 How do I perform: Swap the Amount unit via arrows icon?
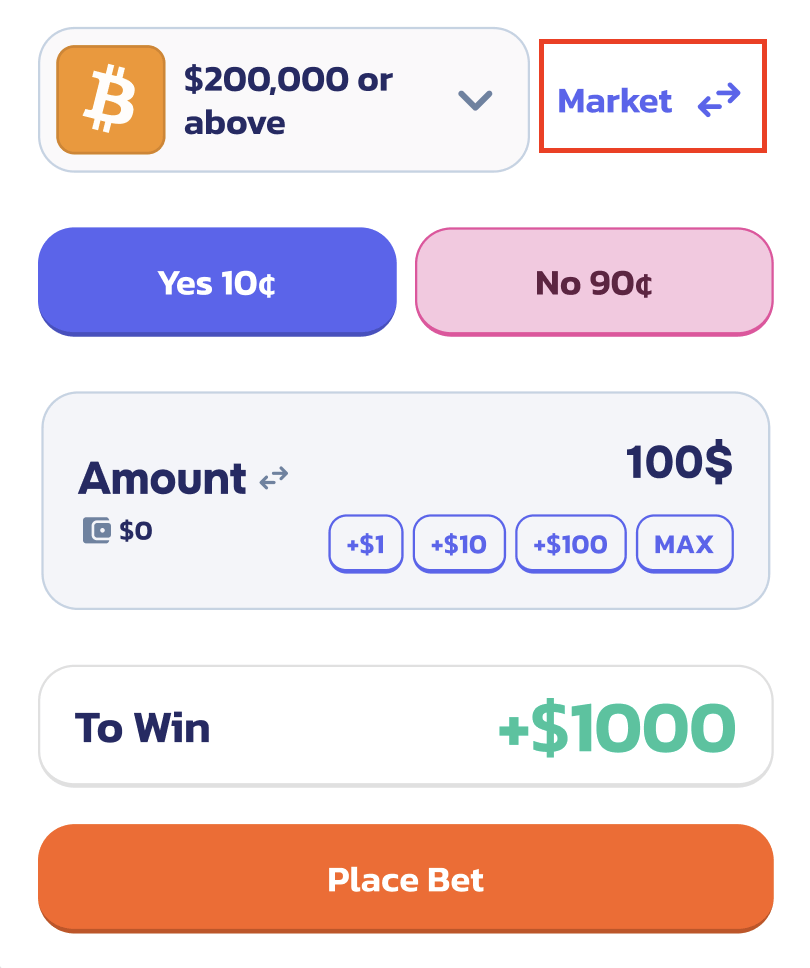(x=274, y=479)
